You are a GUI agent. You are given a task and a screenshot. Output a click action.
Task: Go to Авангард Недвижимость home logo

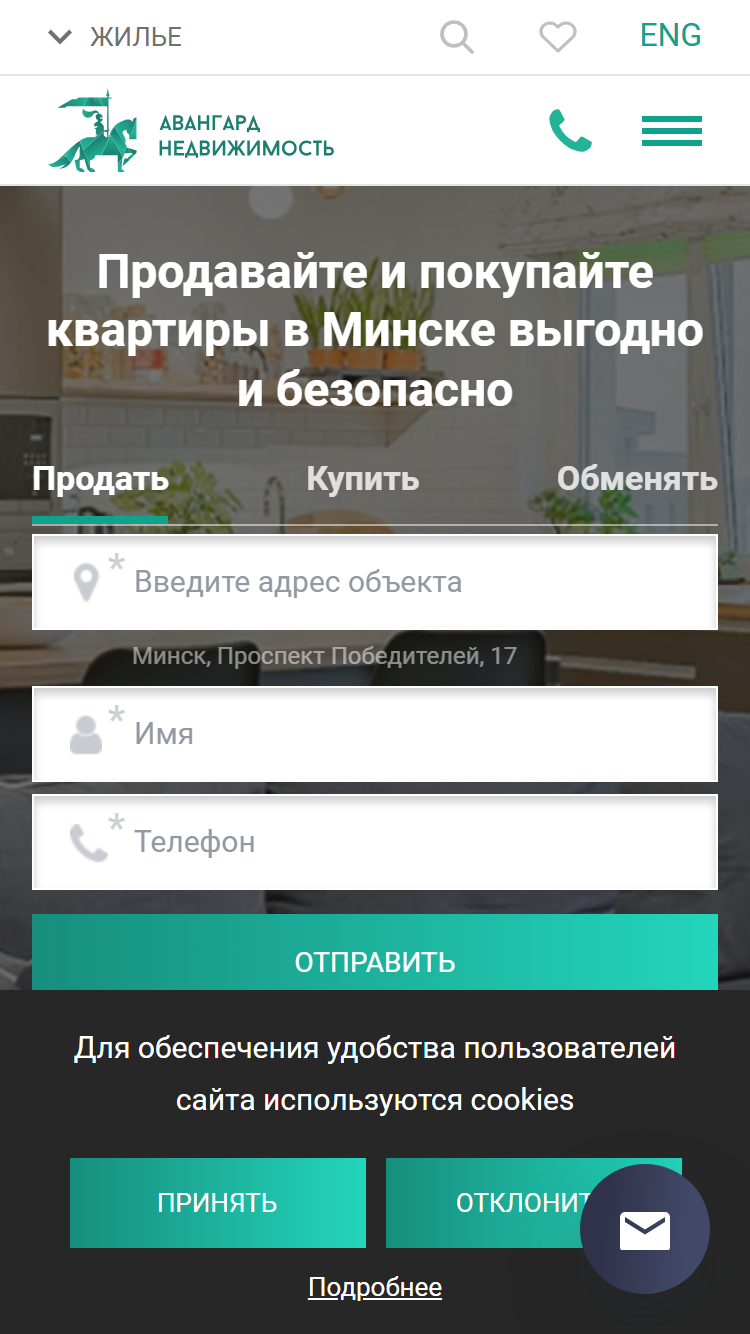(x=191, y=132)
